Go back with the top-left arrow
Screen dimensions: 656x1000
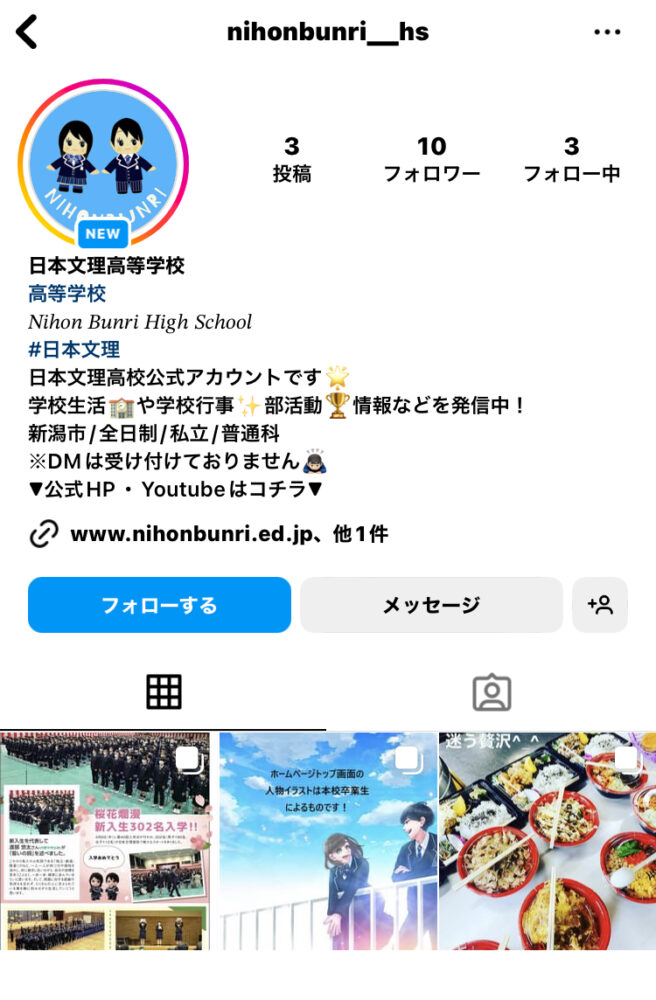[x=27, y=32]
